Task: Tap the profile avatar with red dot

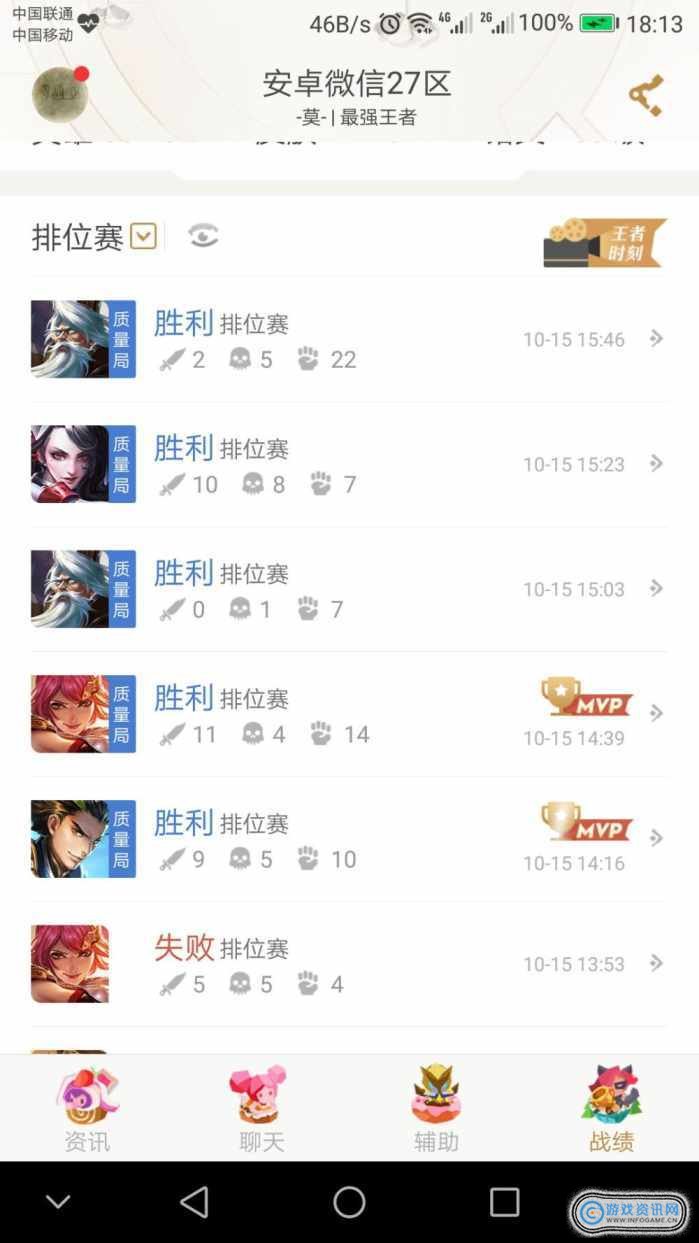Action: coord(60,96)
